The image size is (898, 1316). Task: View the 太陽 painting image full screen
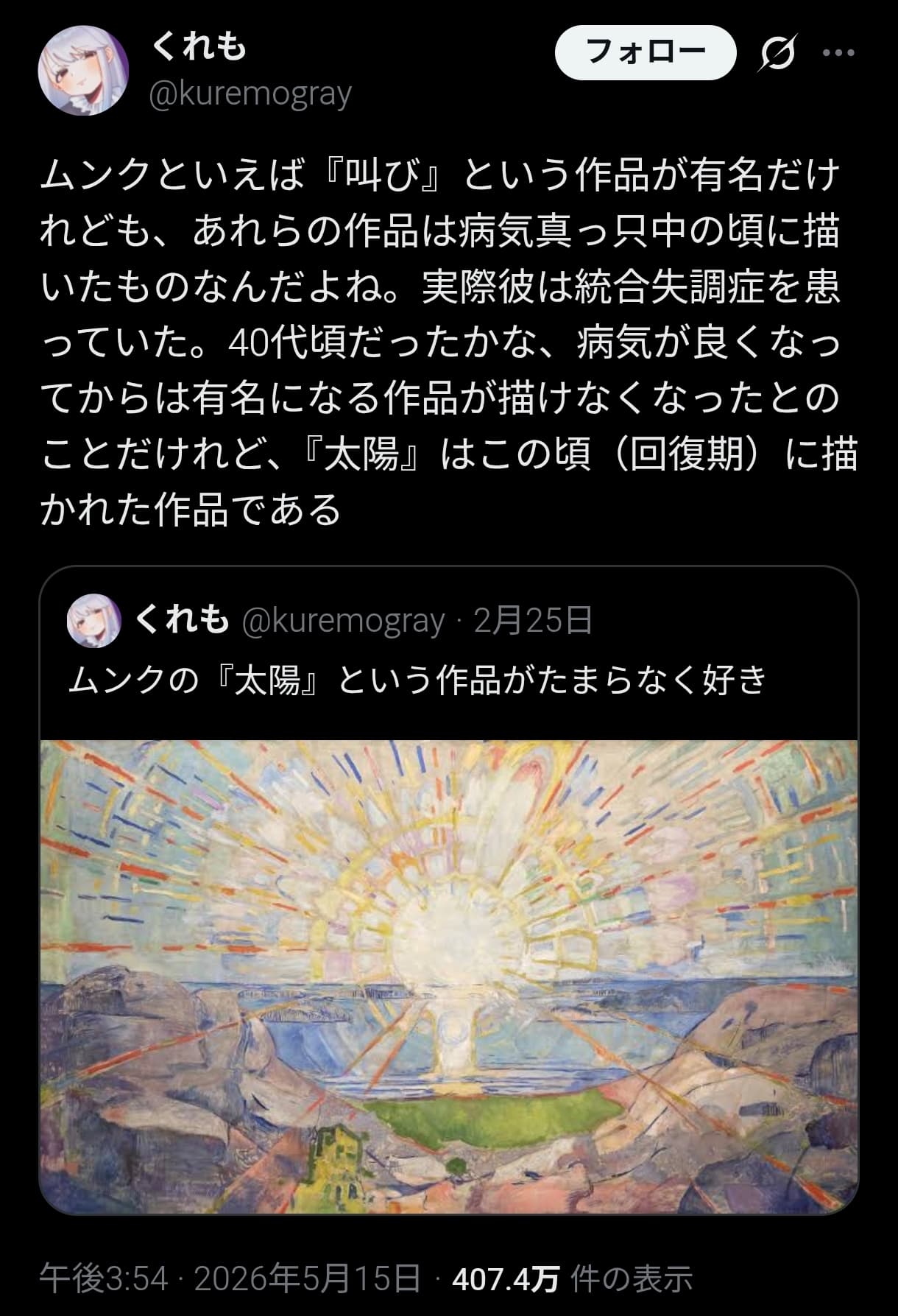point(449,977)
